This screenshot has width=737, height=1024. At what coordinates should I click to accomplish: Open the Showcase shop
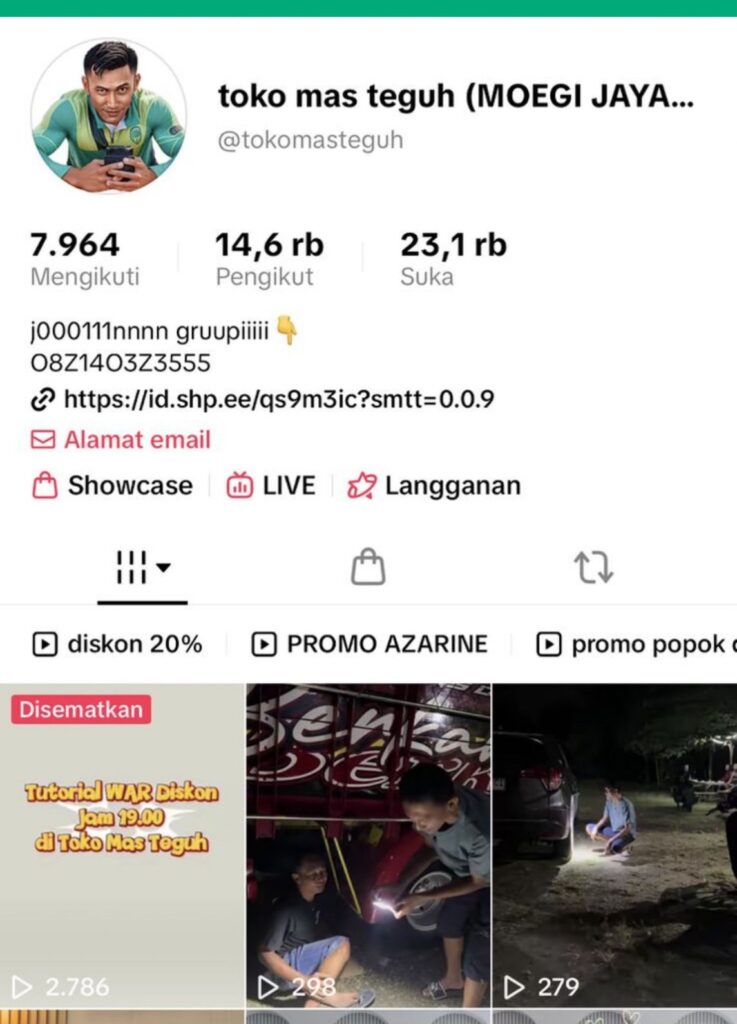click(113, 486)
